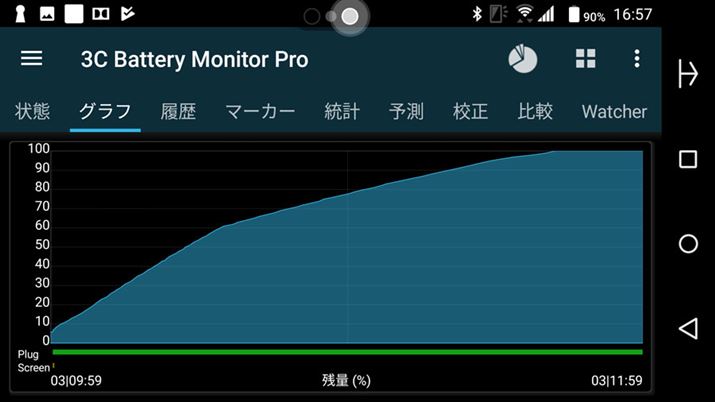This screenshot has height=402, width=715.
Task: Open the overflow menu
Action: point(637,59)
